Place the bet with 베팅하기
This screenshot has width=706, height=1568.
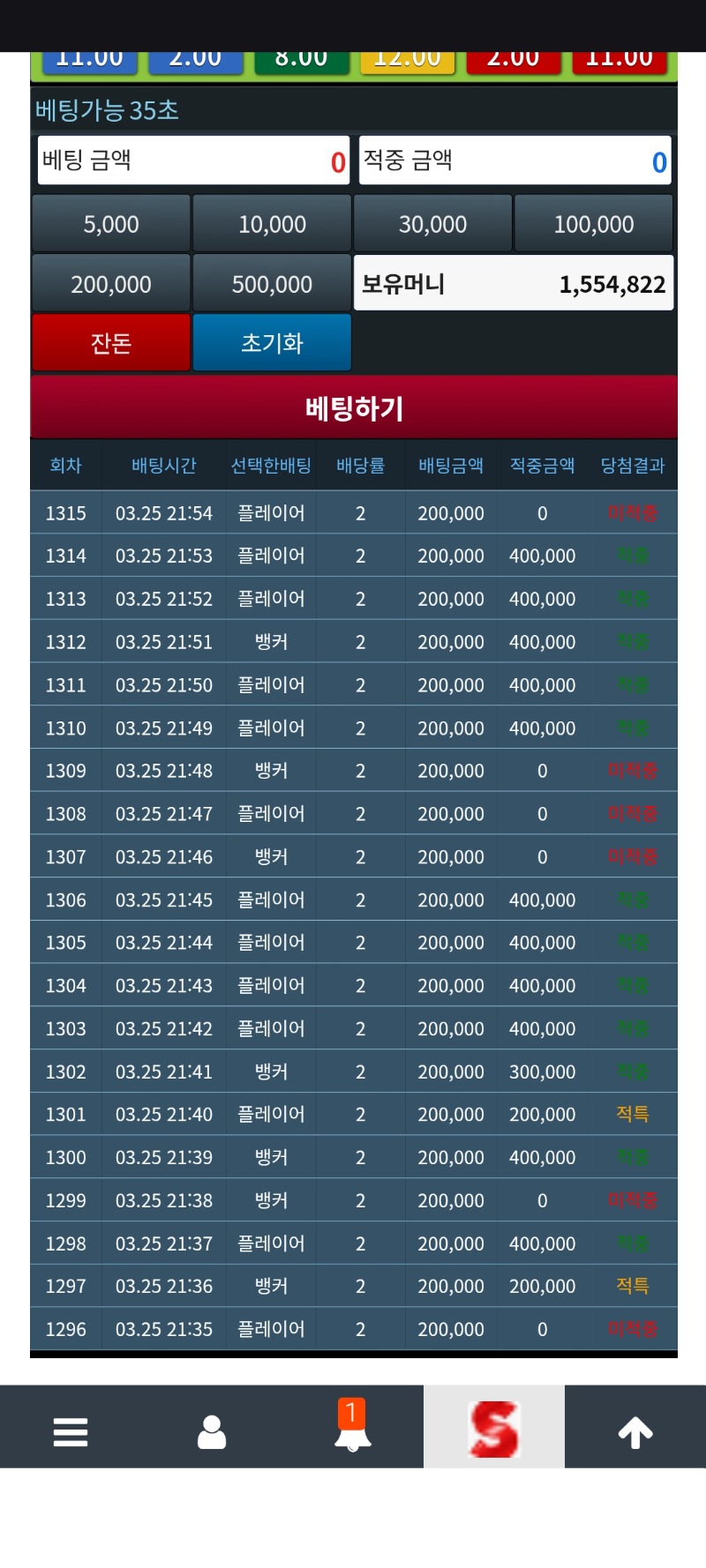(354, 407)
